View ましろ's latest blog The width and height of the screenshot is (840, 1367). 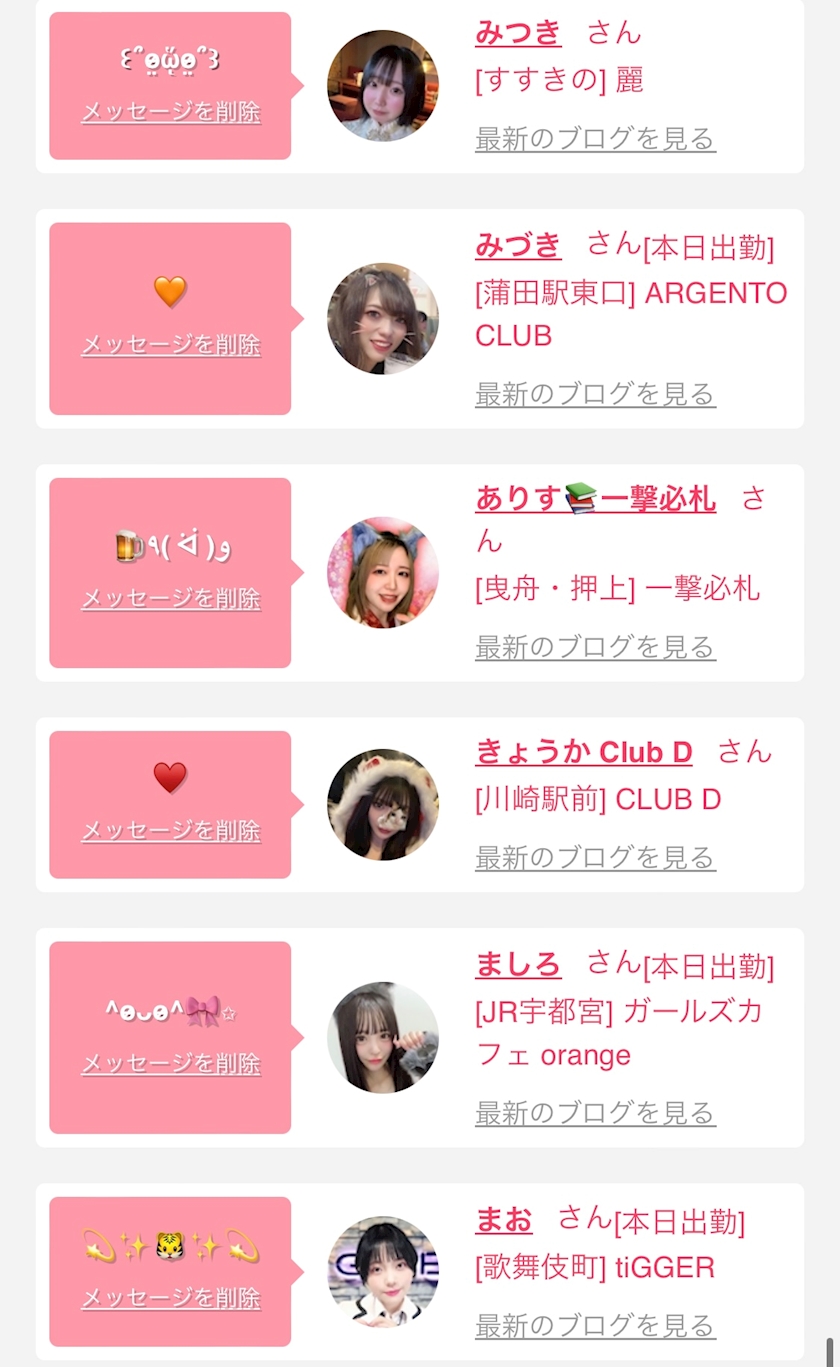coord(595,1113)
